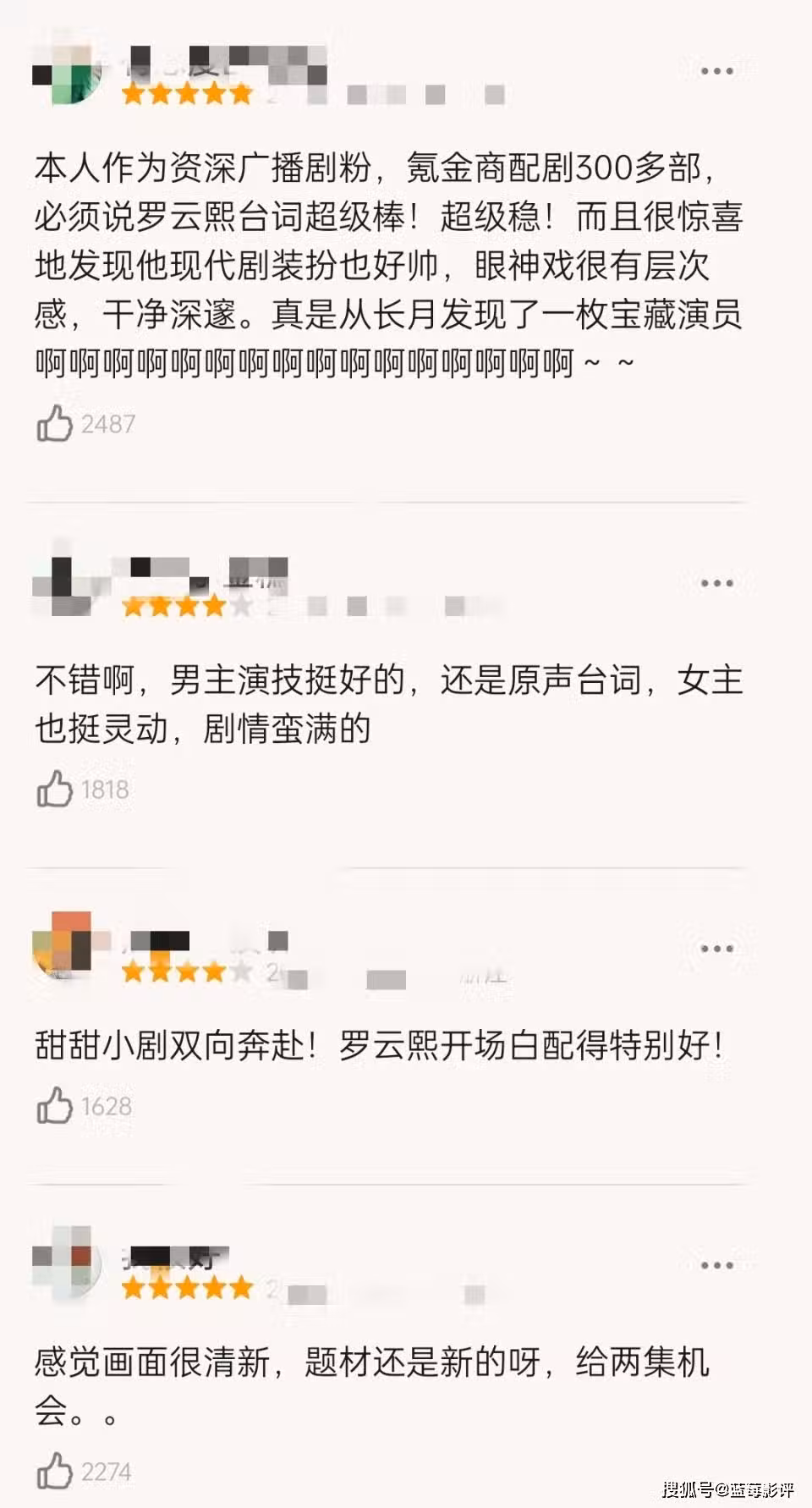Open overflow menu on the 男主演技挺好 review
Image resolution: width=812 pixels, height=1508 pixels.
716,583
